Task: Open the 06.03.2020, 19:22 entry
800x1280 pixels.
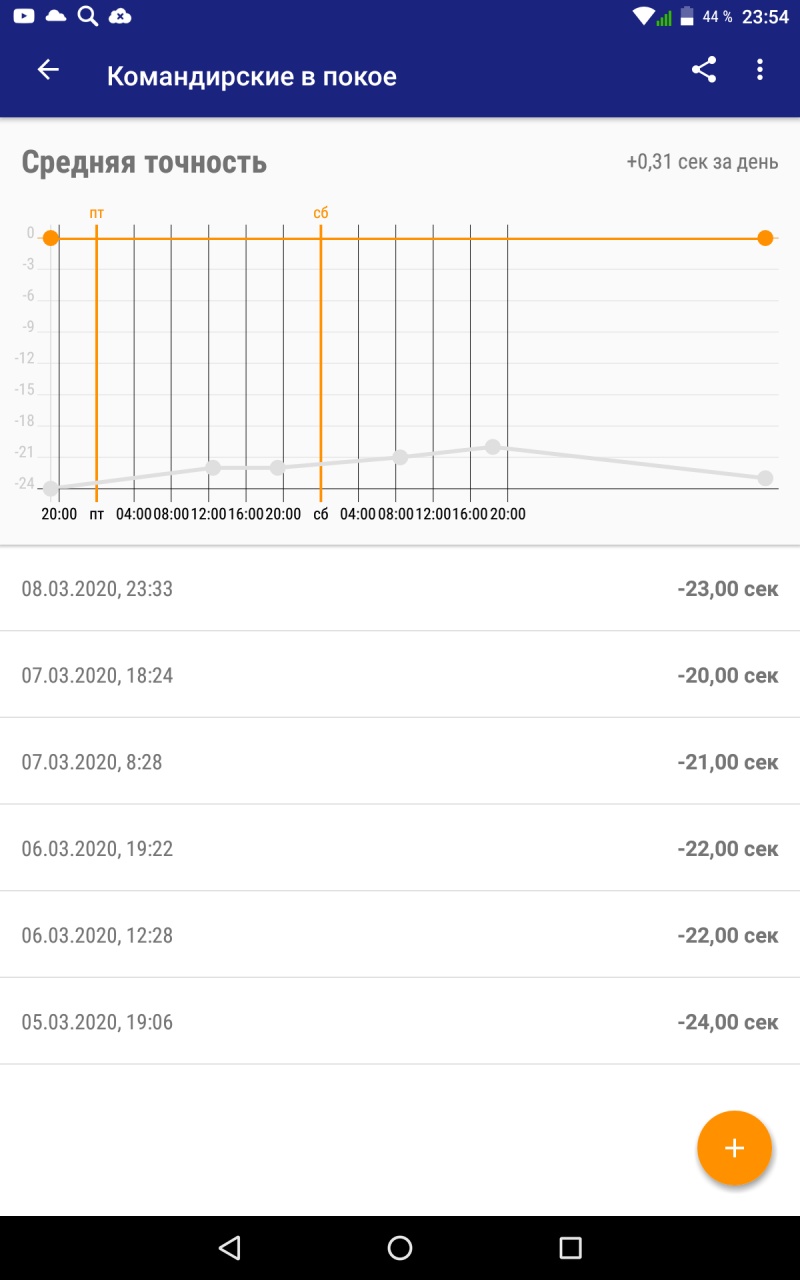Action: 400,849
